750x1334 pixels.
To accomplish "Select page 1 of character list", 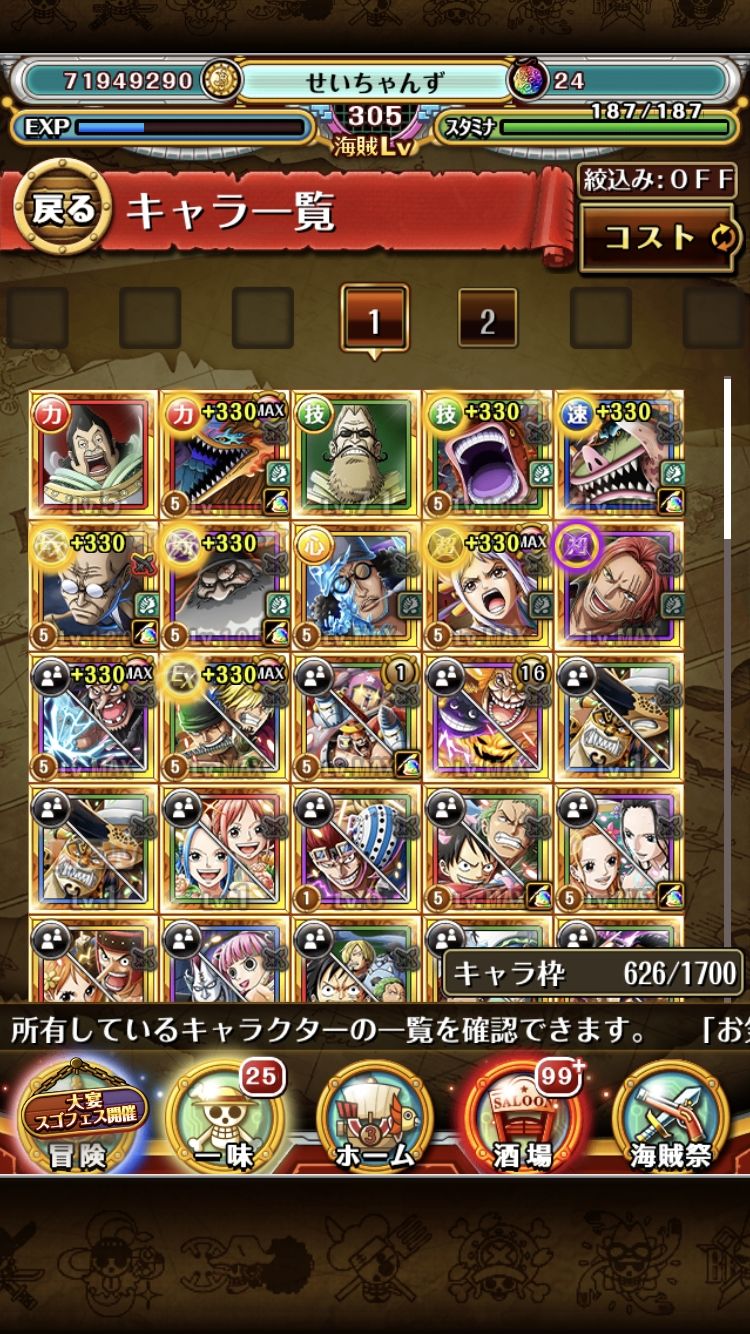I will tap(374, 320).
